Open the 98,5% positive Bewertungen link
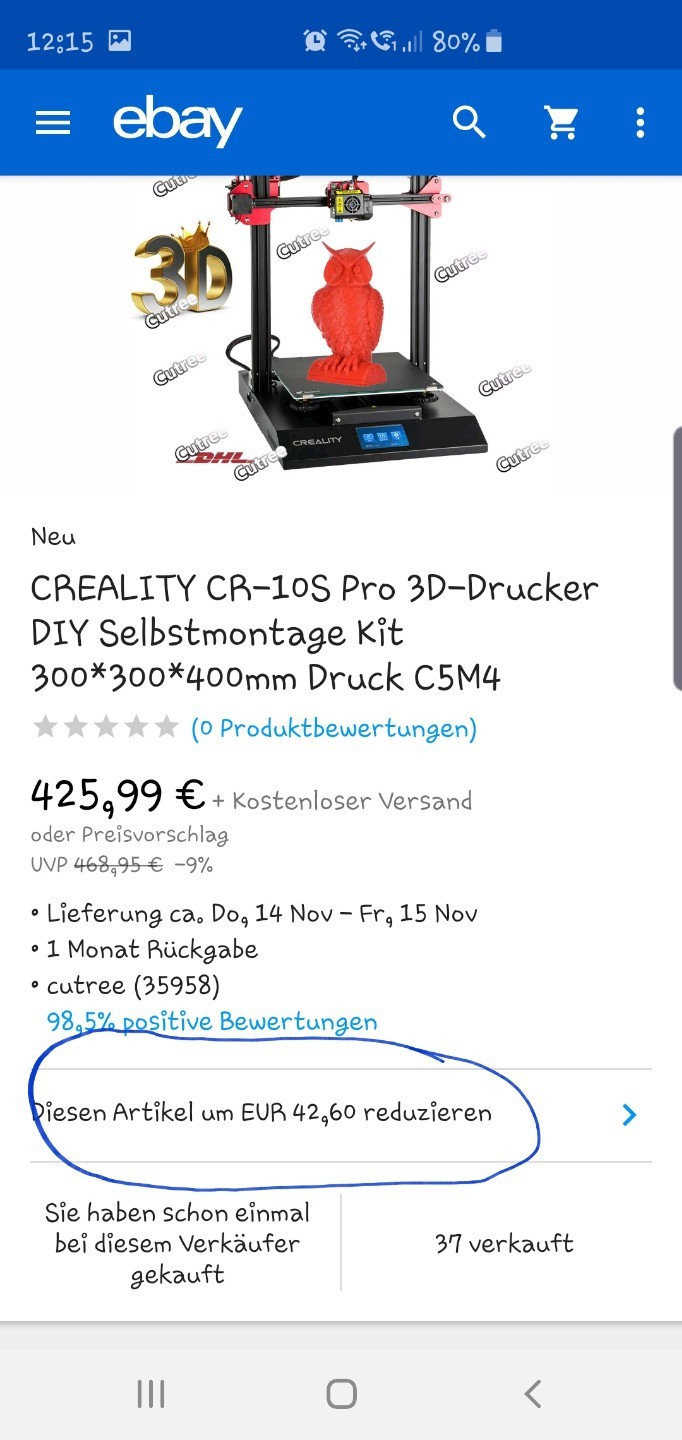The width and height of the screenshot is (682, 1440). click(212, 1022)
